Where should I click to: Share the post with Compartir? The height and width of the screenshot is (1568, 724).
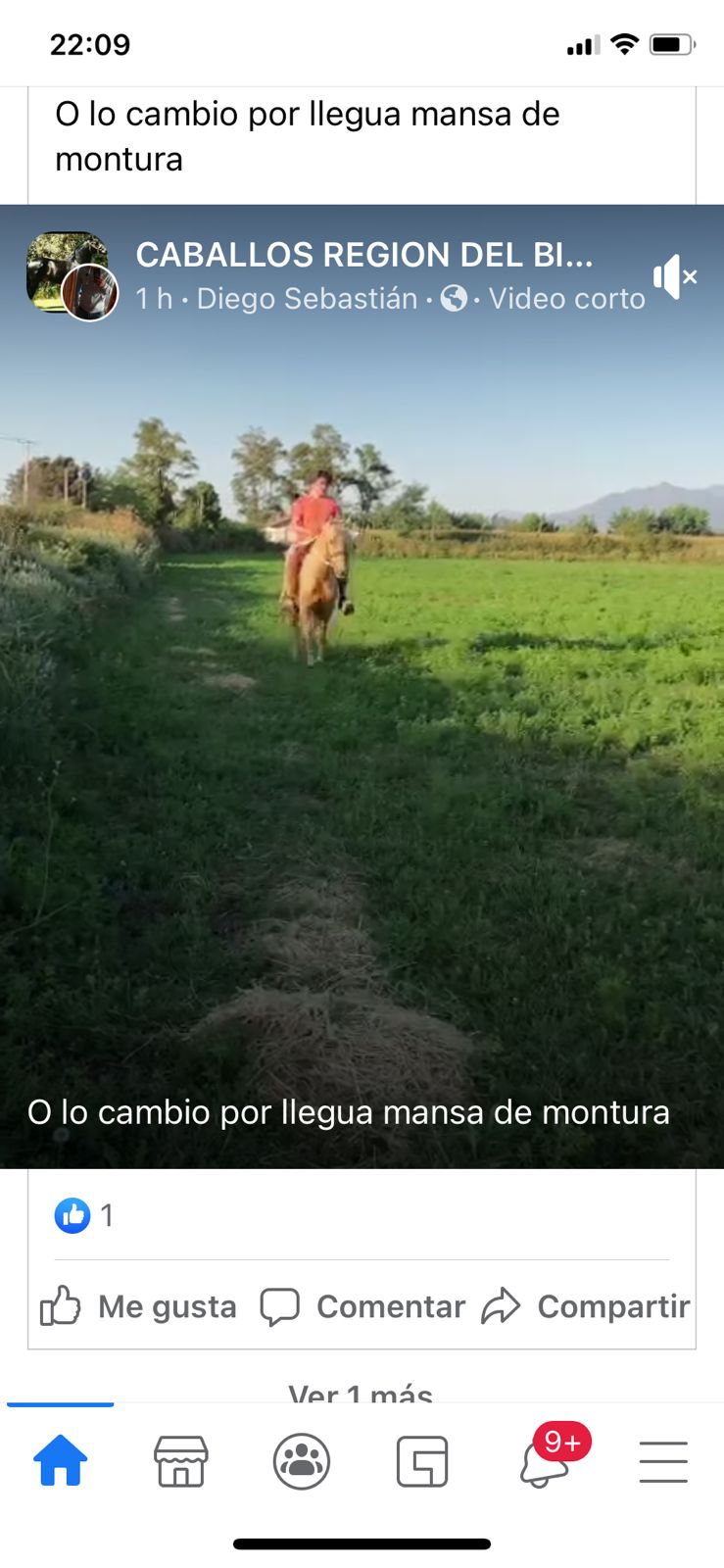pos(586,1306)
